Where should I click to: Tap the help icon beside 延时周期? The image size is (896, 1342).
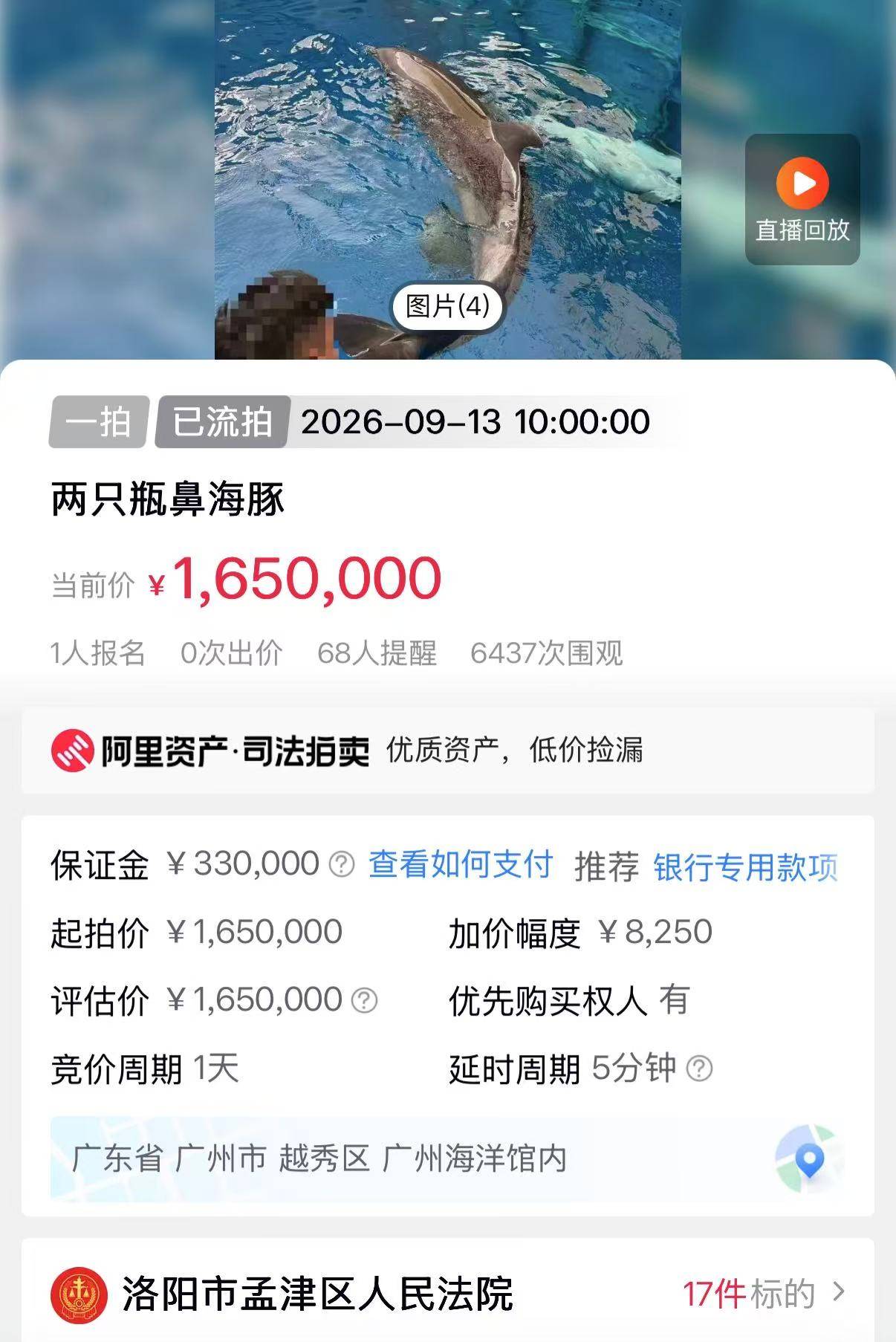[x=699, y=1069]
